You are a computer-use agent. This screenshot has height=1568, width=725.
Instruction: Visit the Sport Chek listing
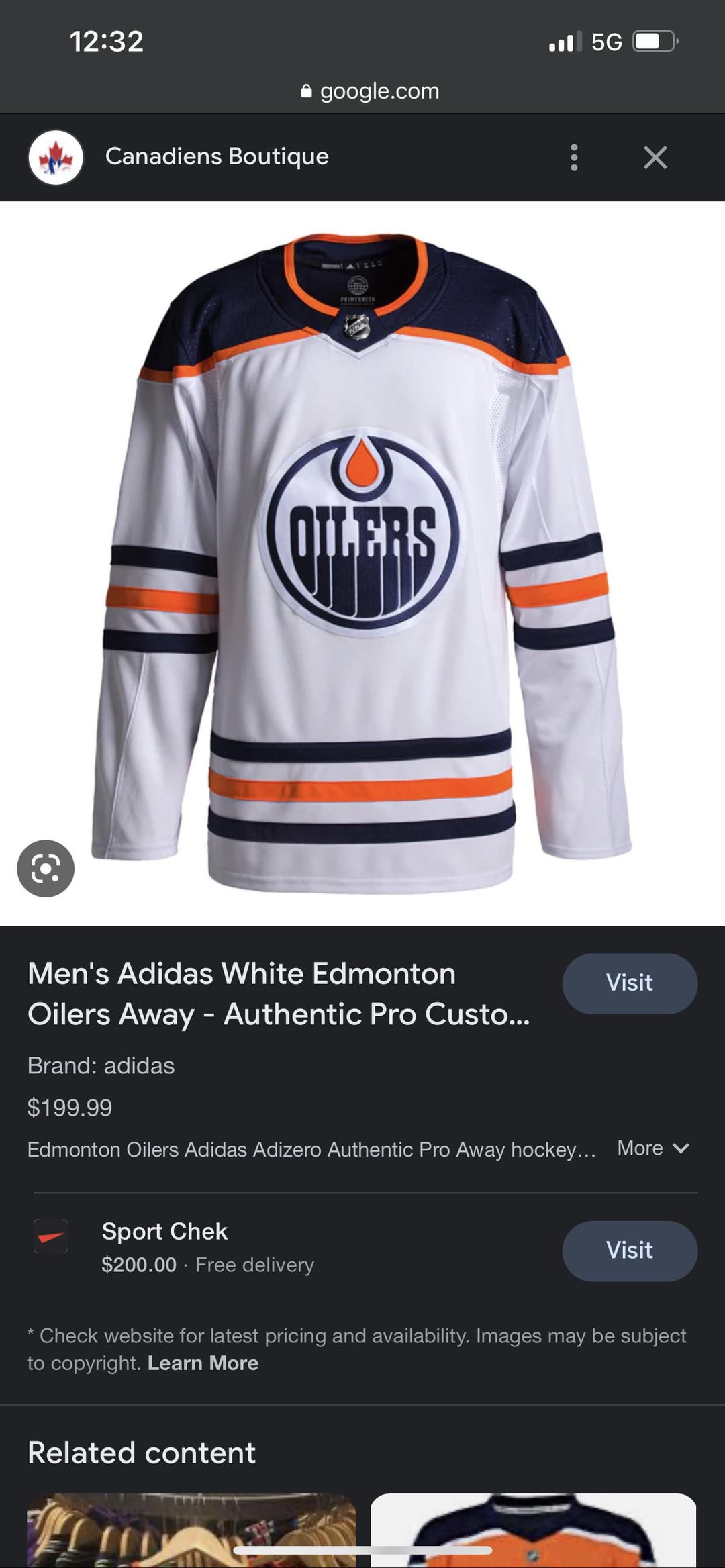coord(629,1251)
